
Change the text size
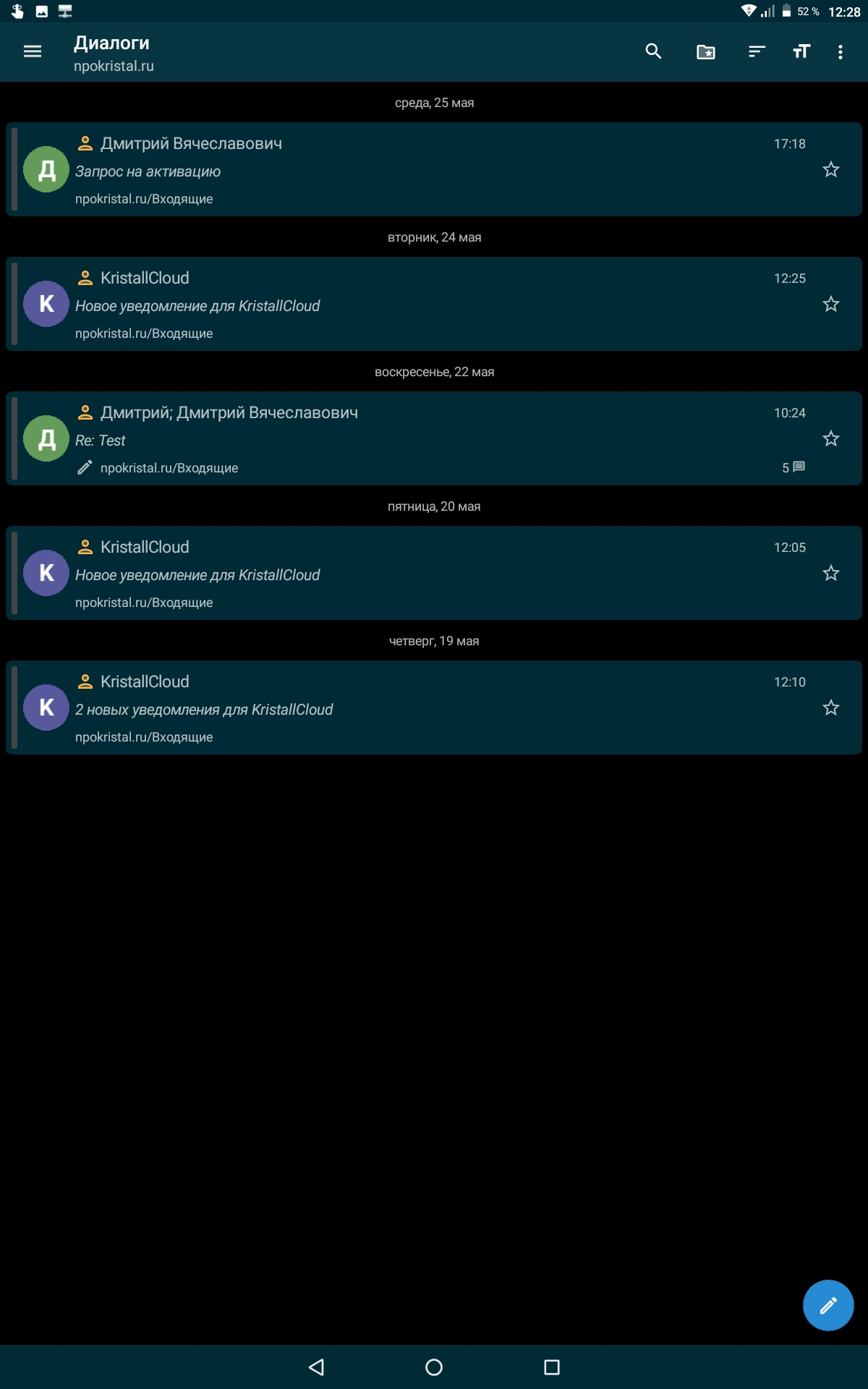(x=801, y=51)
